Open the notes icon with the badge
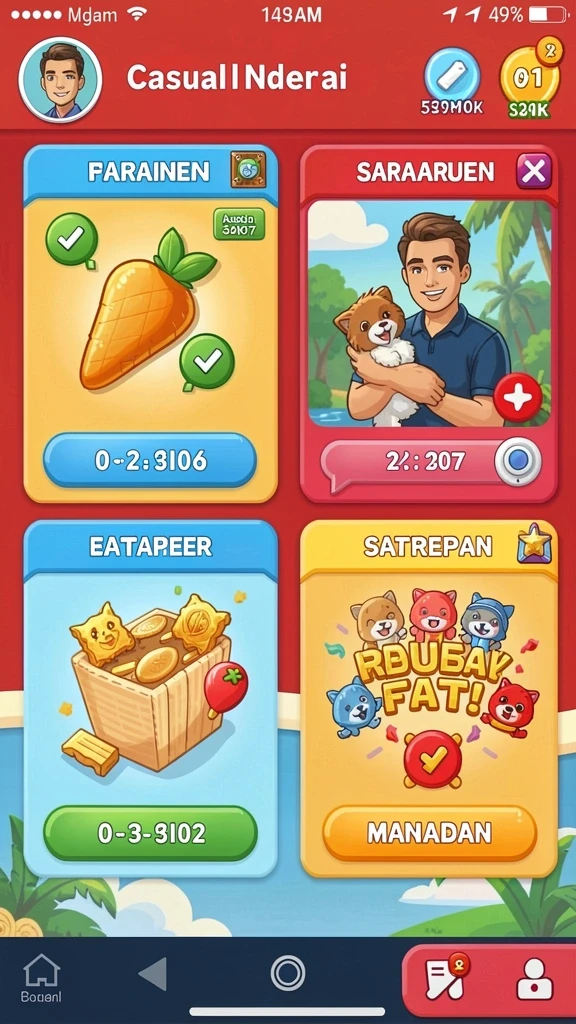 click(445, 977)
